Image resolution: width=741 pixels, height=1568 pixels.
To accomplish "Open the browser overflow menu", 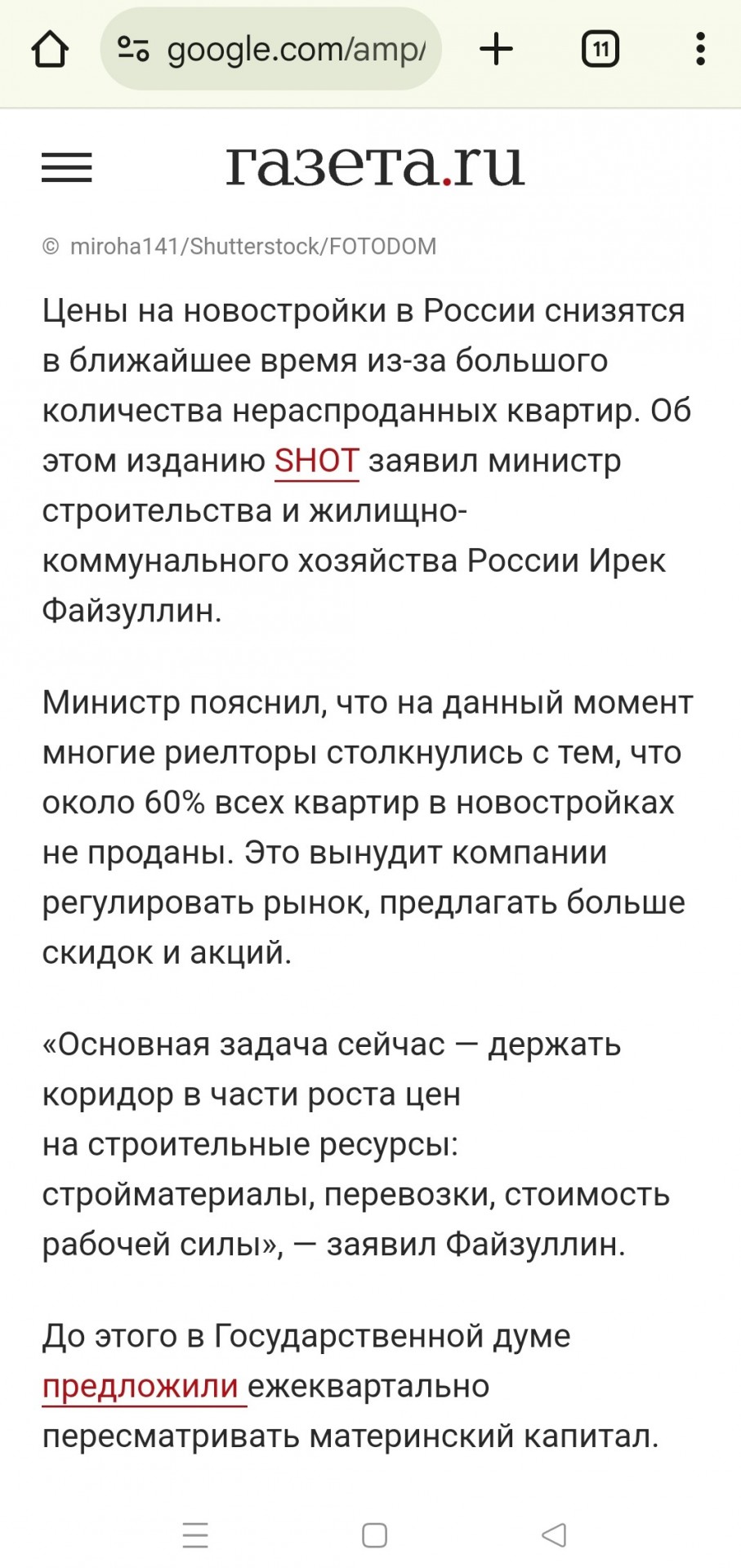I will [x=700, y=49].
